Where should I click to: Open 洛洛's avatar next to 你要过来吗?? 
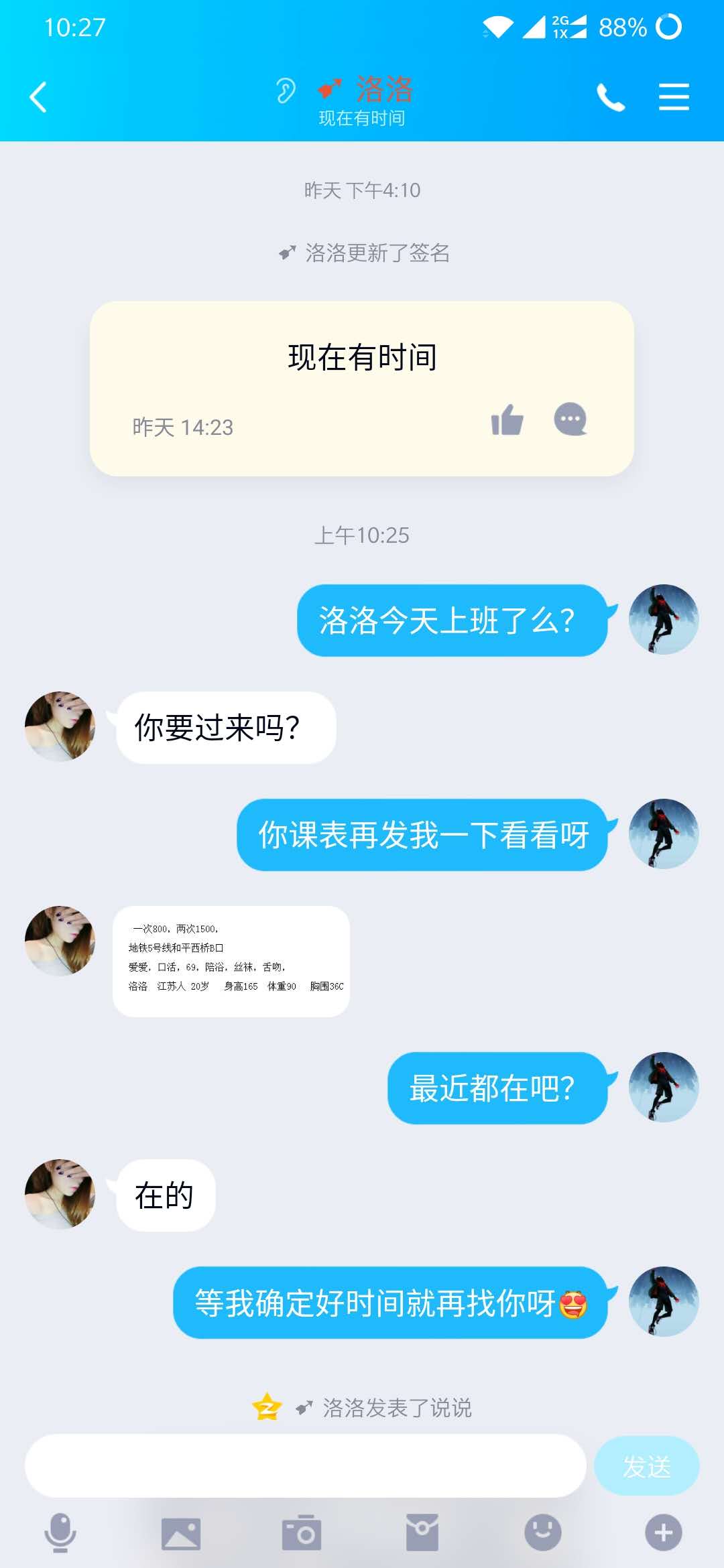click(60, 726)
